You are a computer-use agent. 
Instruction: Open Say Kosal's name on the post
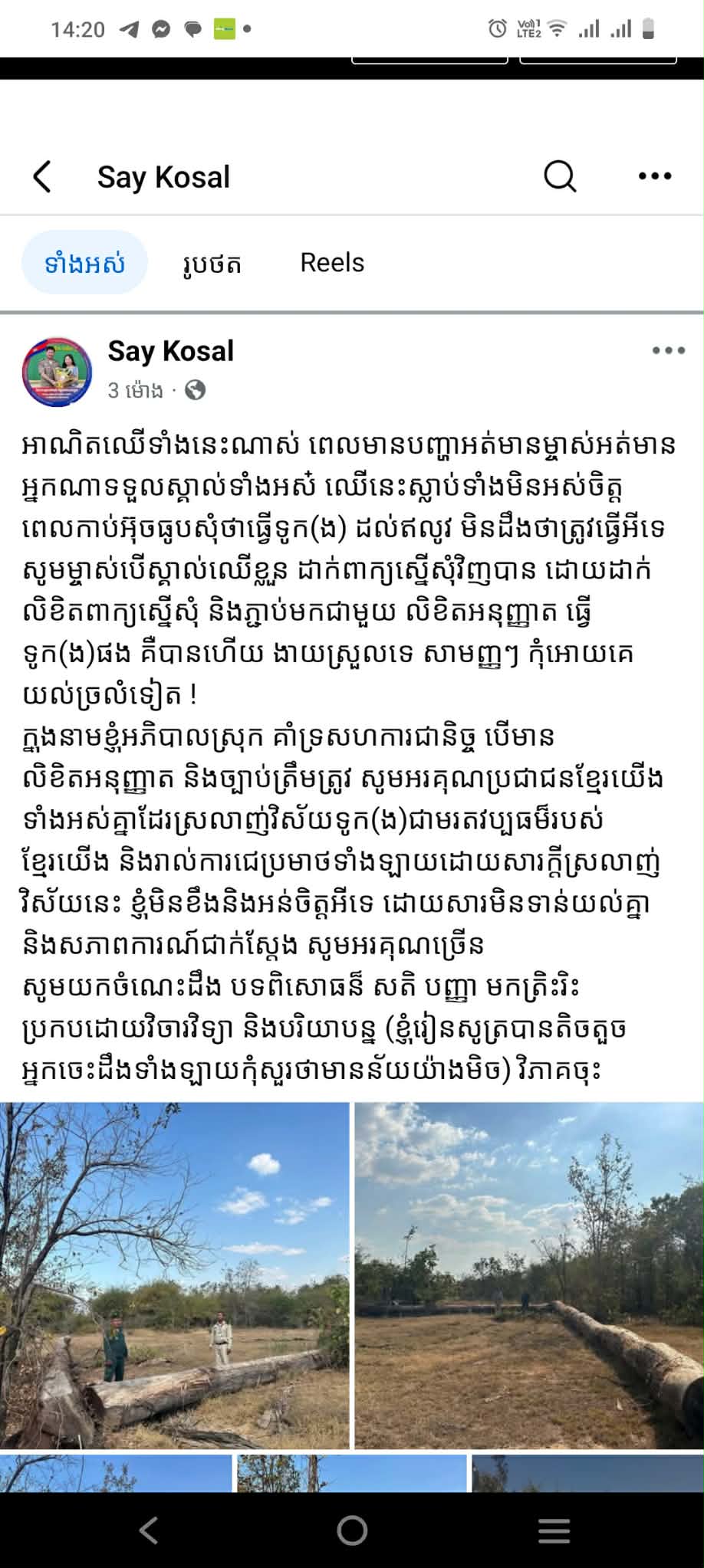pos(170,352)
